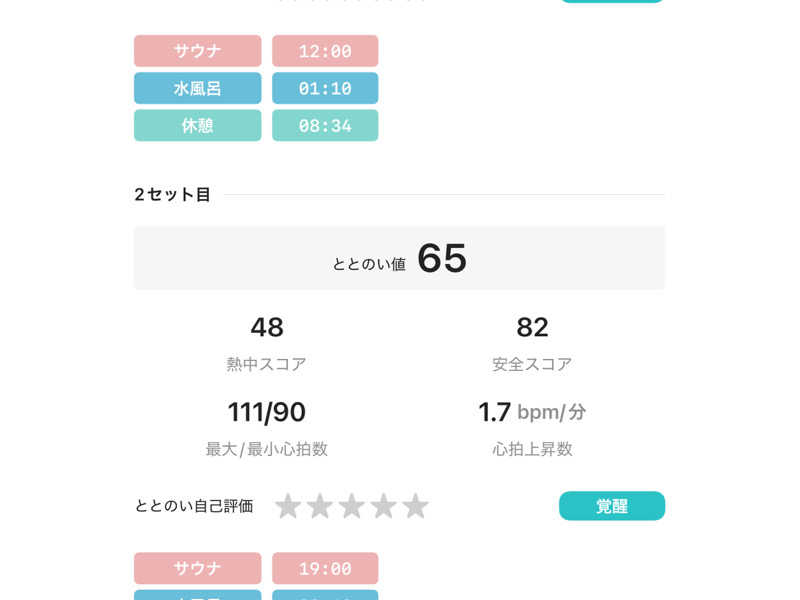Rate 2セット目 ととのい自己評価 one star
The width and height of the screenshot is (800, 600).
point(288,506)
